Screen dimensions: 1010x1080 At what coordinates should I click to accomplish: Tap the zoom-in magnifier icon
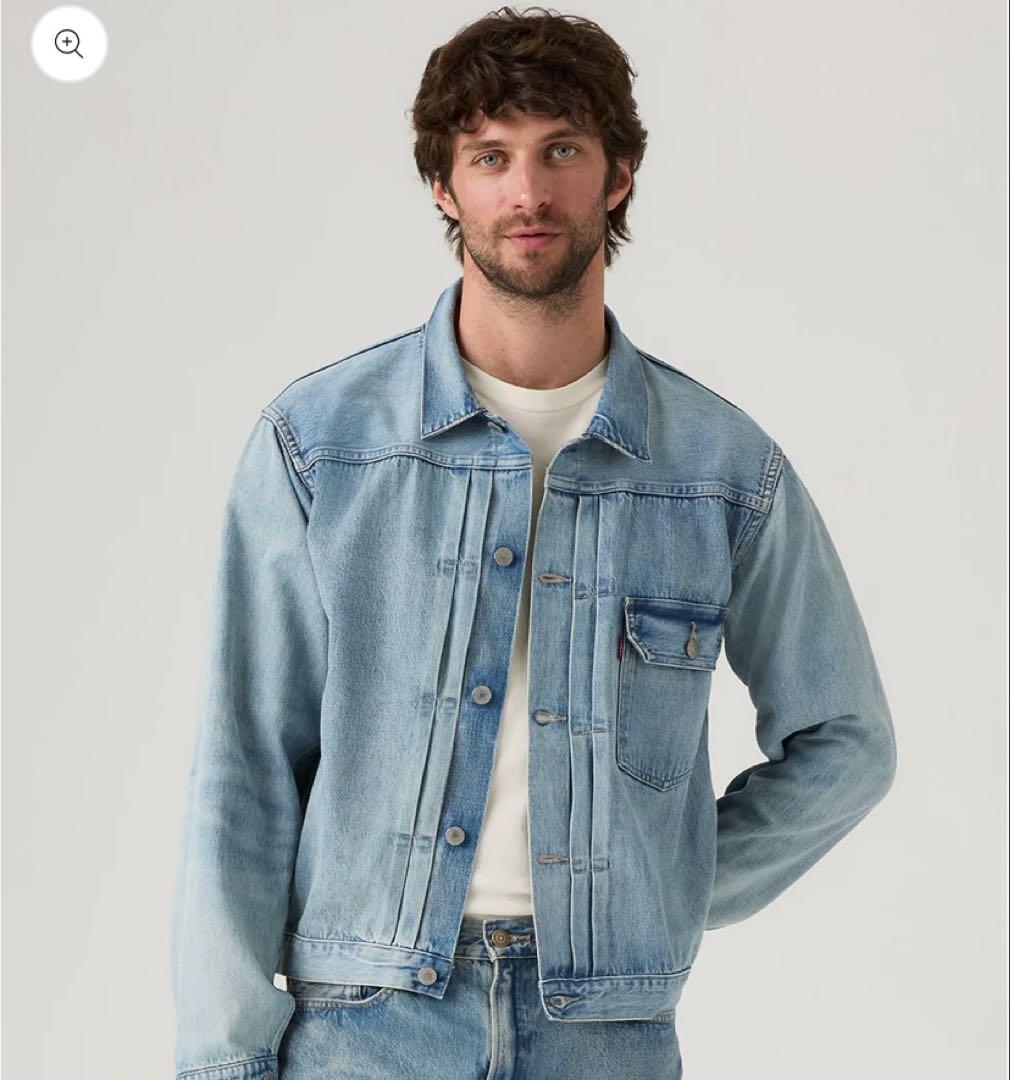click(69, 44)
